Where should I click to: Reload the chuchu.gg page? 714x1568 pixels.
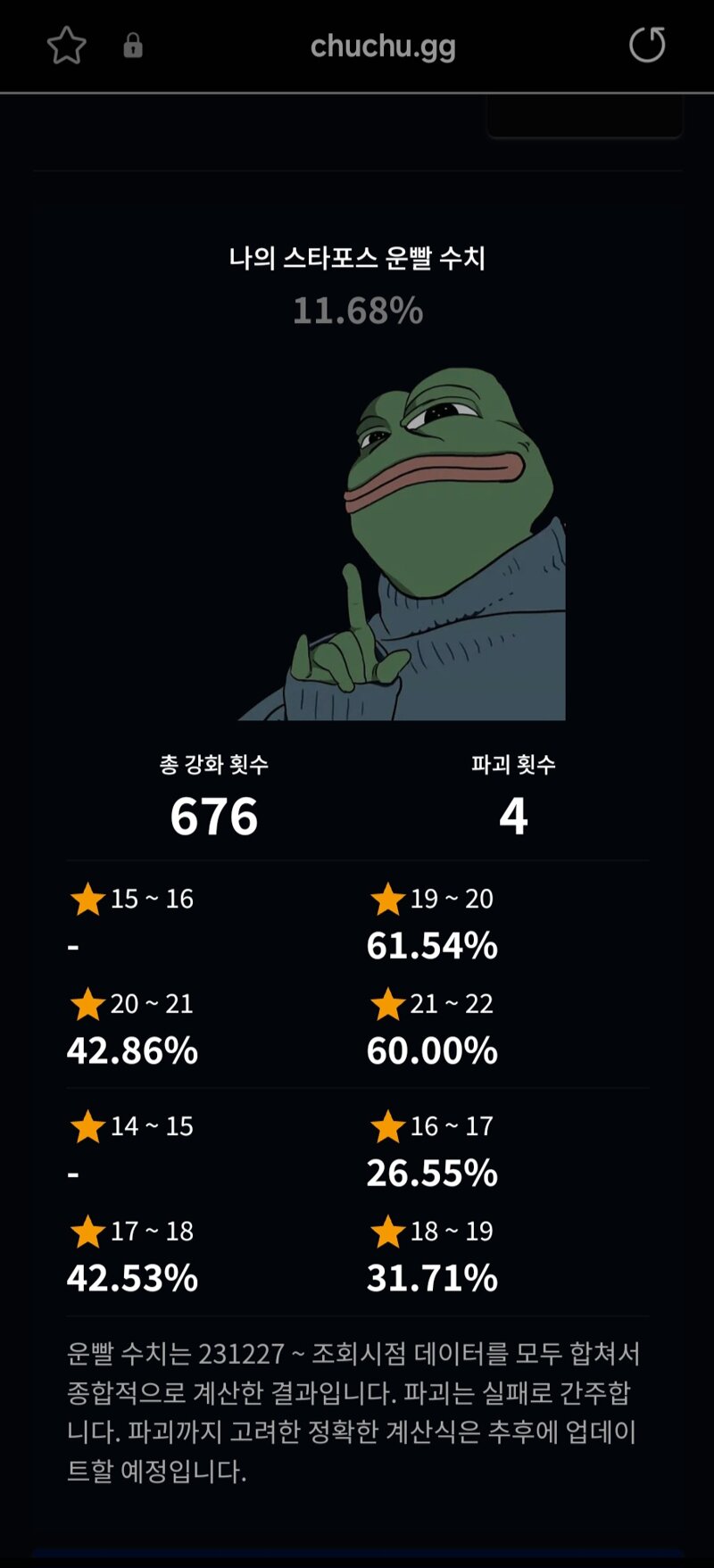pyautogui.click(x=647, y=45)
